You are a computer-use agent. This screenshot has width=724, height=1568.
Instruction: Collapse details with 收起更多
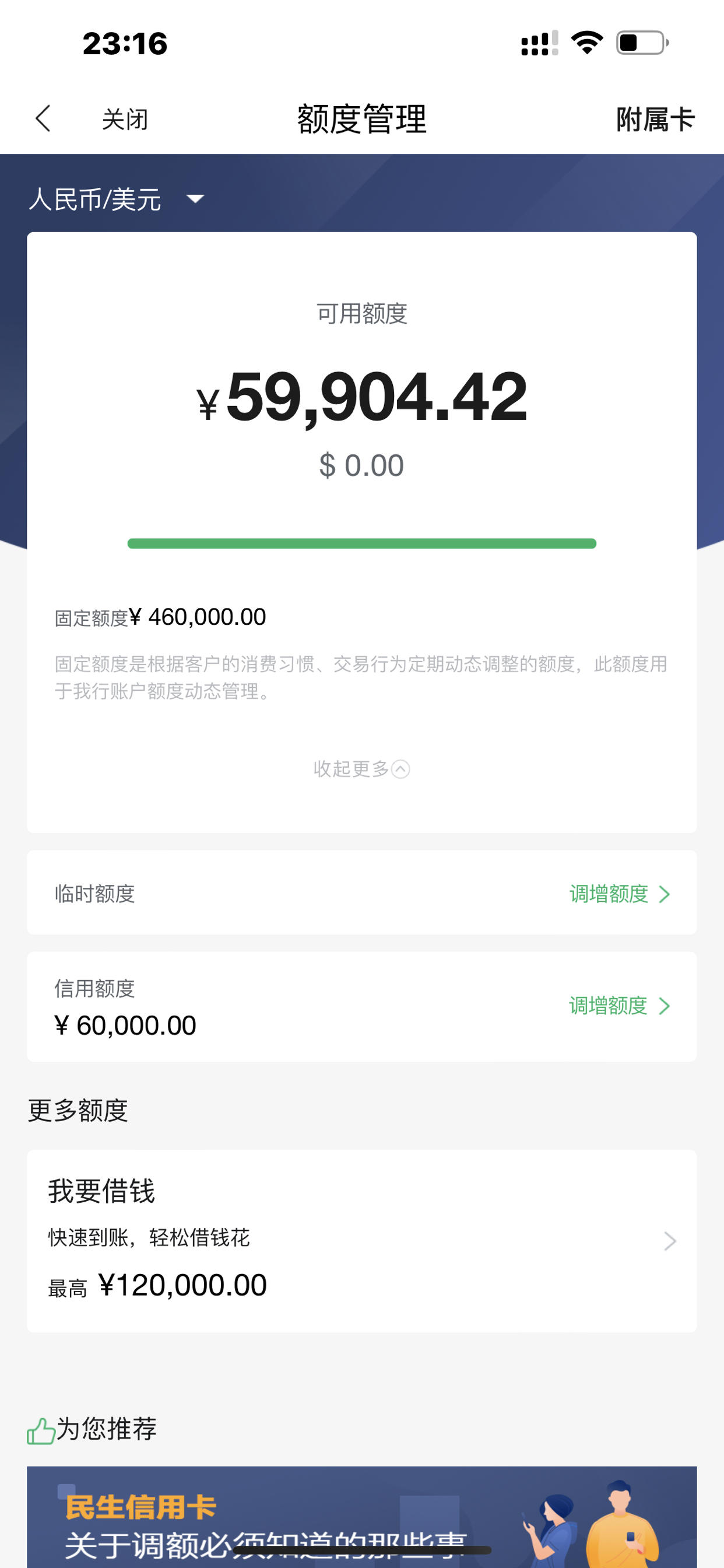click(361, 769)
